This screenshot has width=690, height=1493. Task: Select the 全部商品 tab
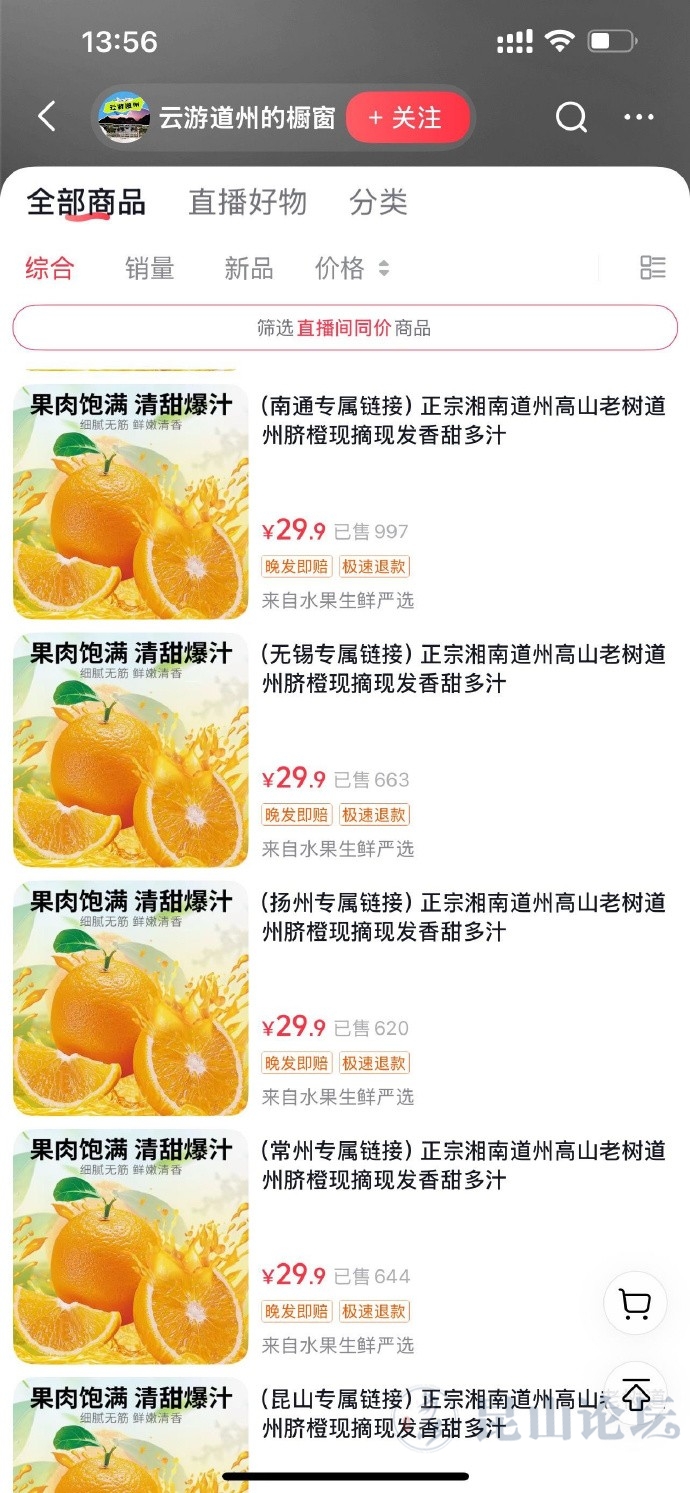tap(86, 203)
